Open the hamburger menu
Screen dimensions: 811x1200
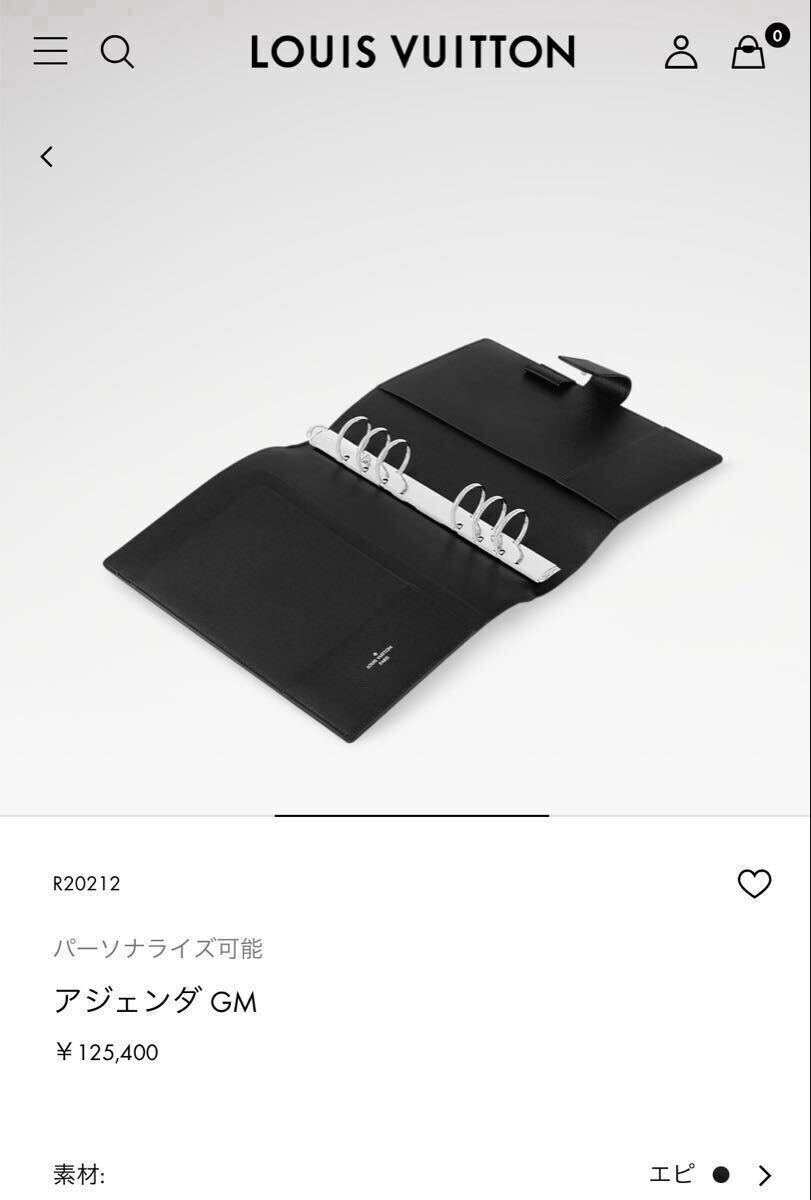pyautogui.click(x=50, y=51)
